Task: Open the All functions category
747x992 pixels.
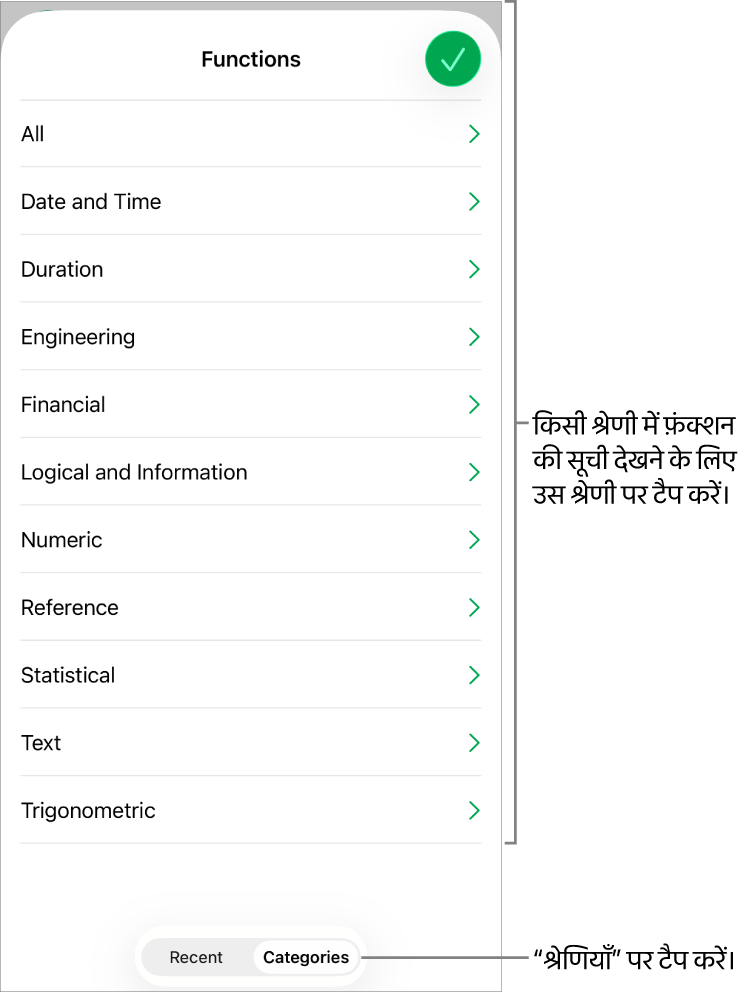Action: pos(250,134)
